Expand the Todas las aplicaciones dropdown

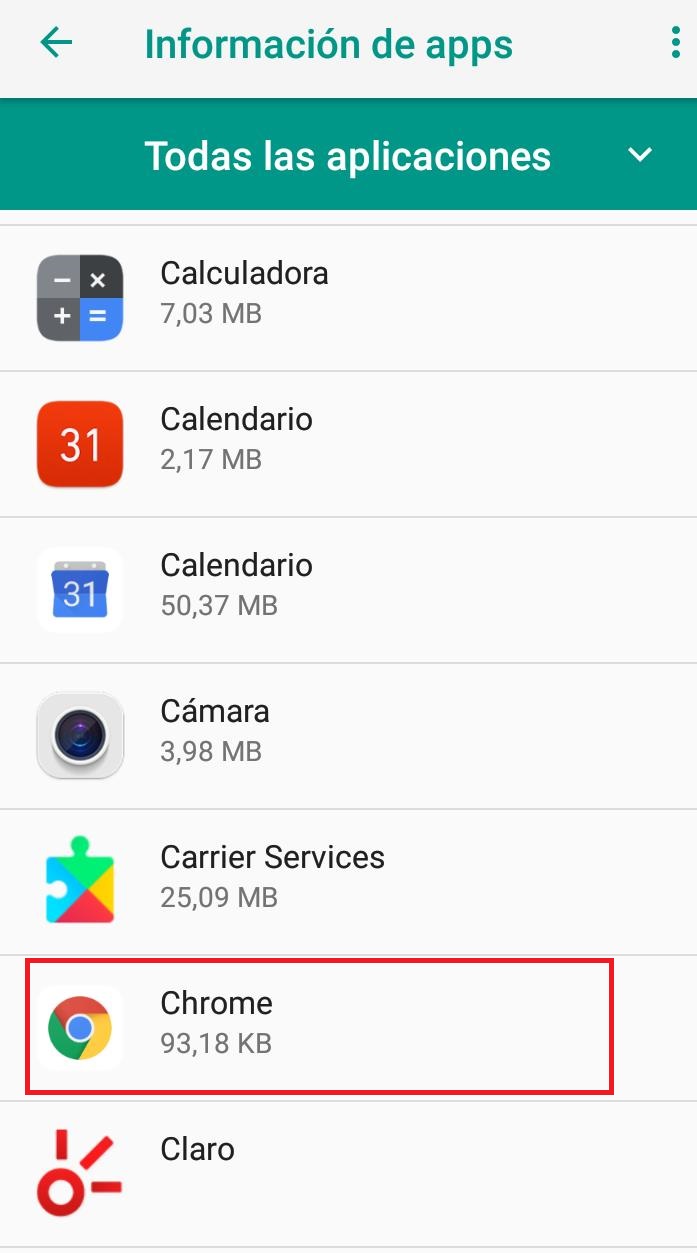point(348,155)
